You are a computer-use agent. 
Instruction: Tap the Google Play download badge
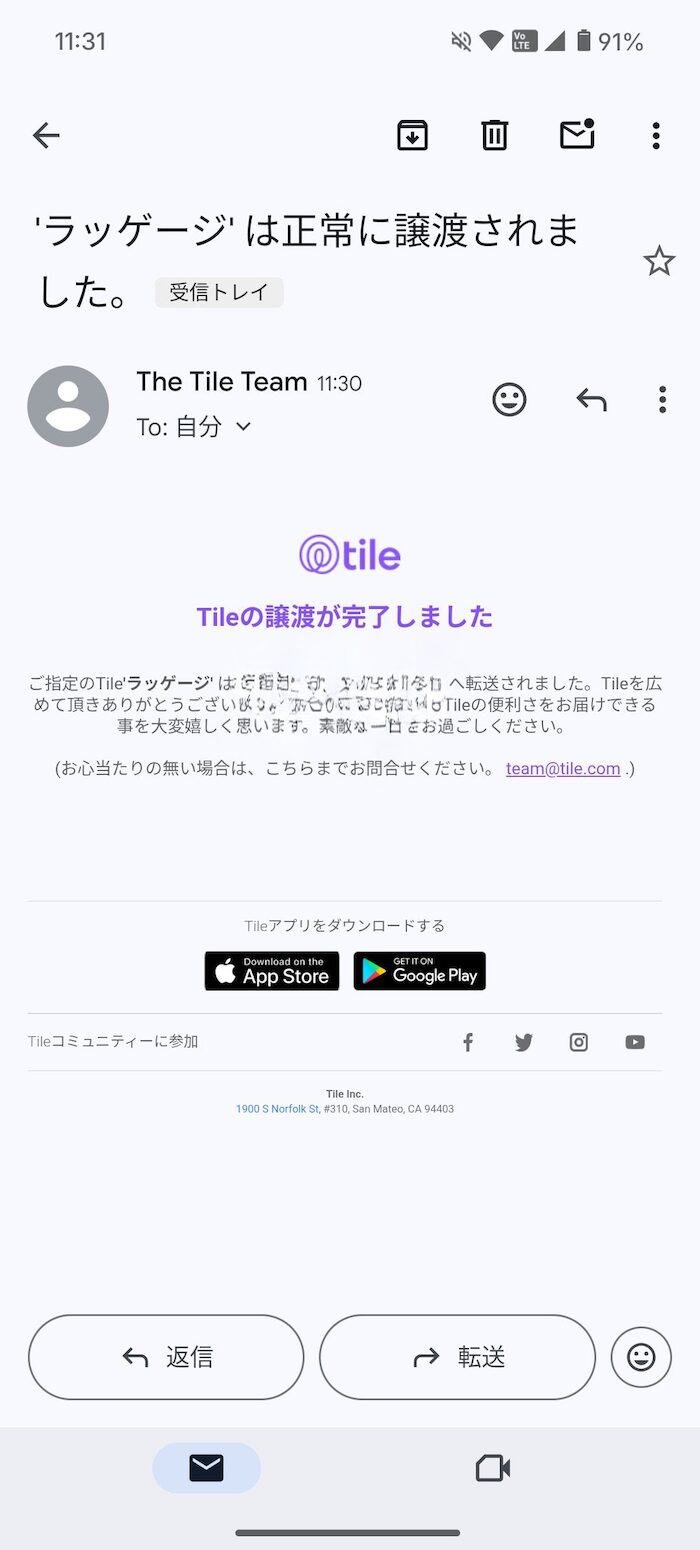tap(420, 971)
